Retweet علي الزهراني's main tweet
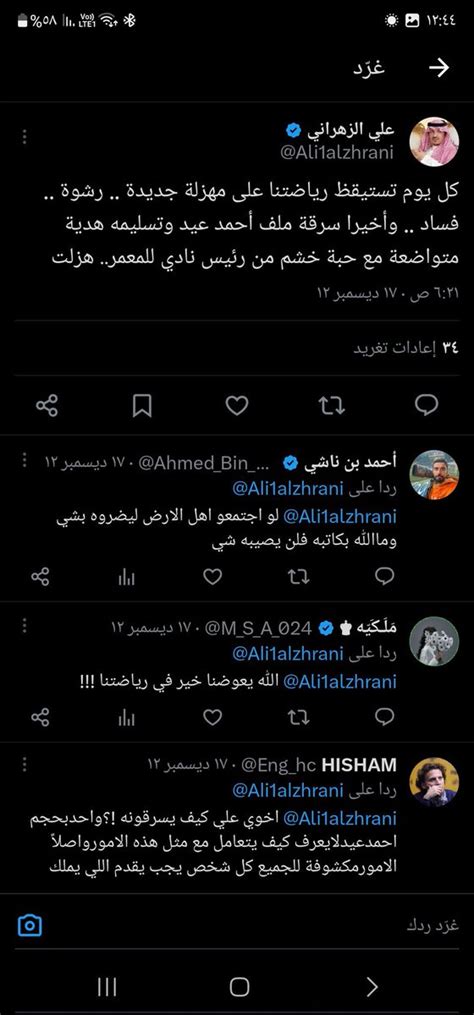This screenshot has width=474, height=1015. coord(332,405)
